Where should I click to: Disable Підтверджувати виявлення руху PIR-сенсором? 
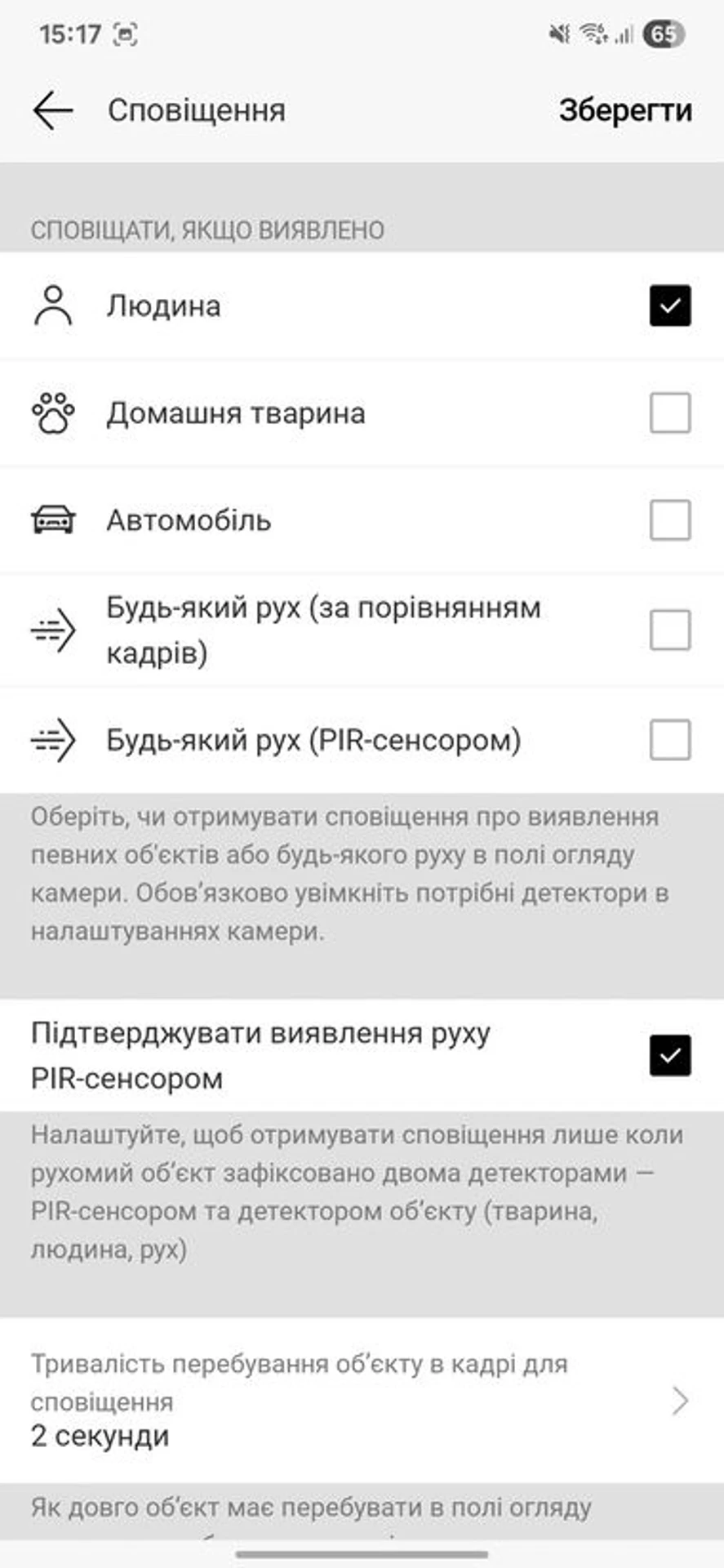click(670, 1055)
